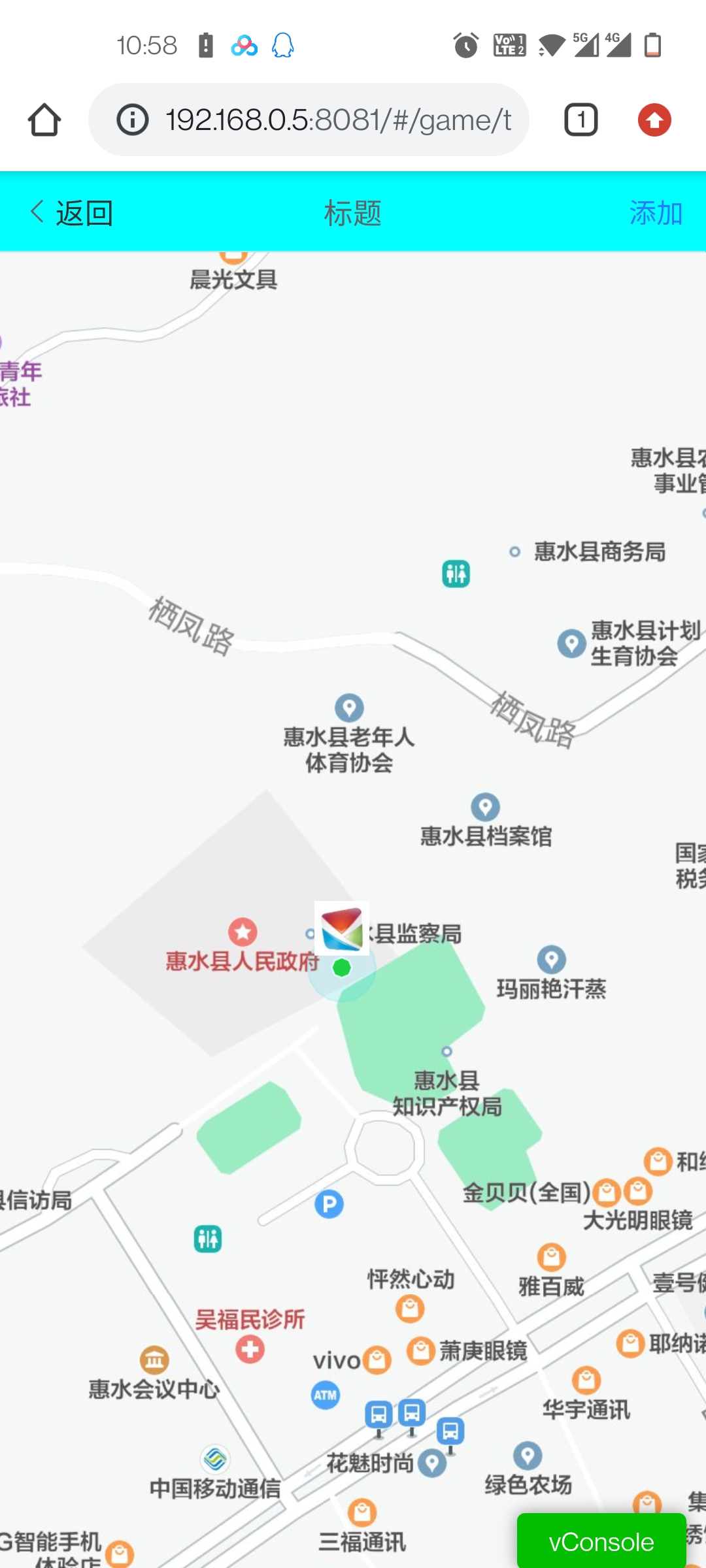Tap the 惠水县计划生育协会 map pin
706x1568 pixels.
[x=571, y=643]
